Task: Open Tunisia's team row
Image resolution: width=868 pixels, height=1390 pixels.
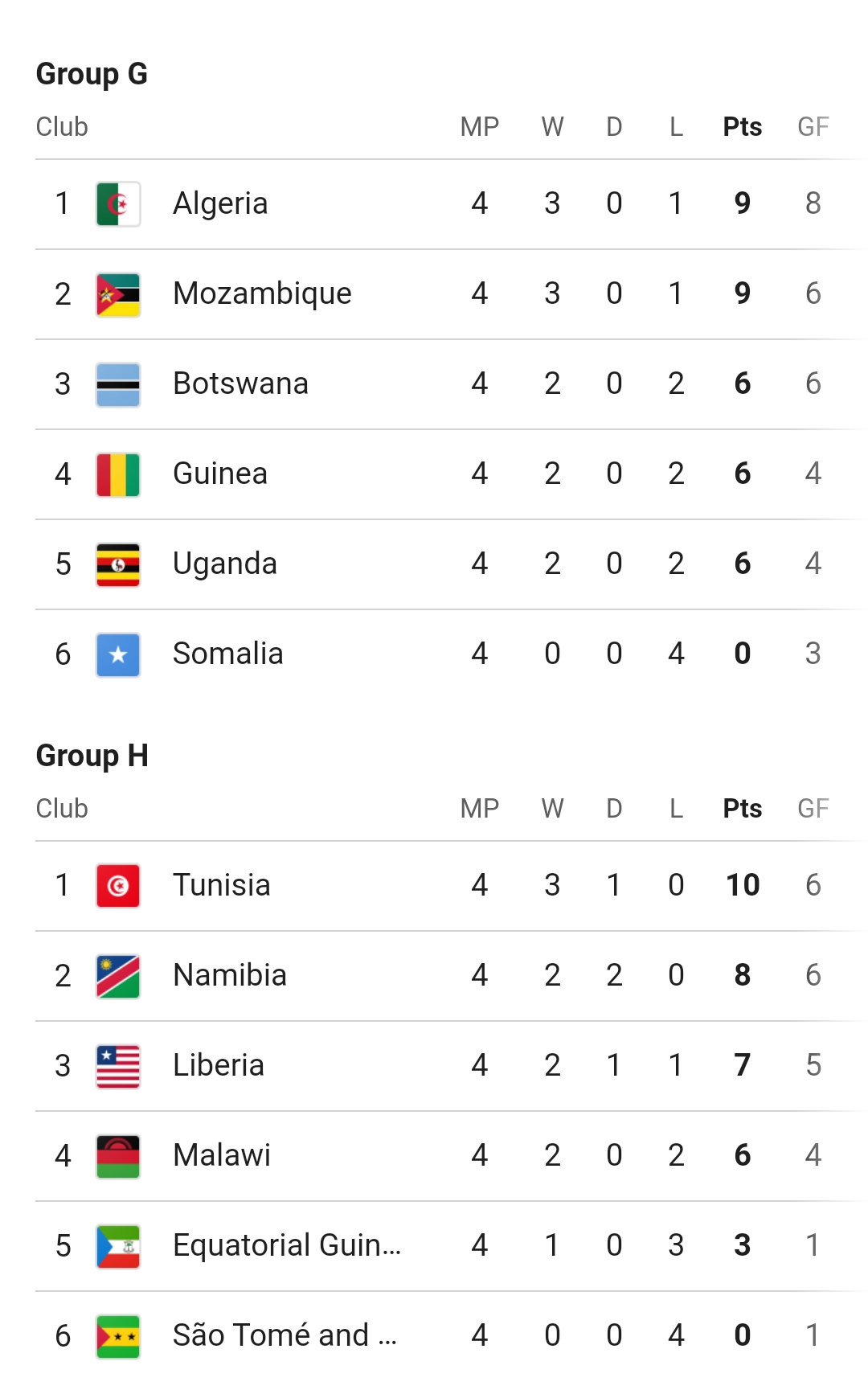Action: click(222, 886)
